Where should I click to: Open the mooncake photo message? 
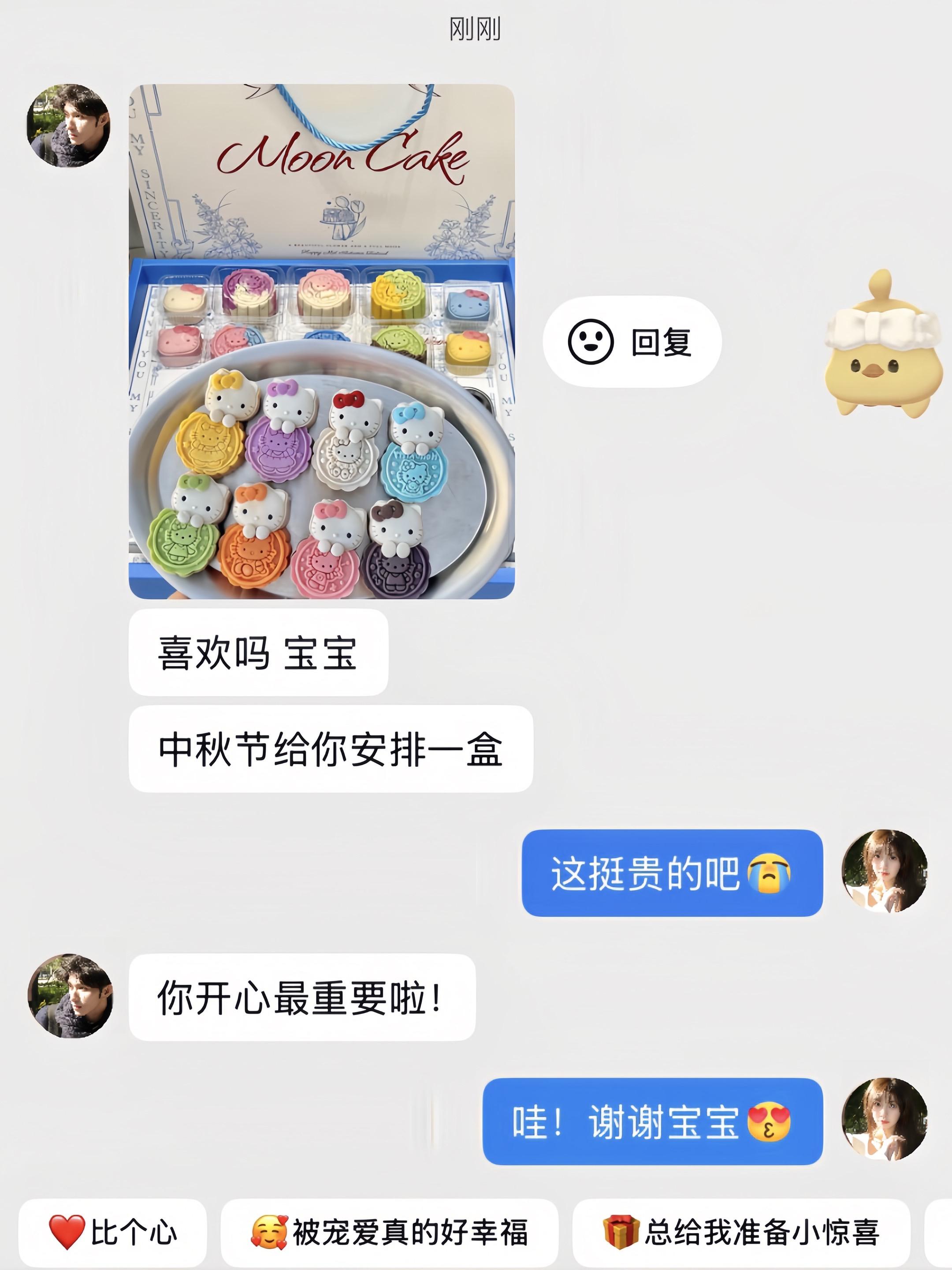pos(321,342)
